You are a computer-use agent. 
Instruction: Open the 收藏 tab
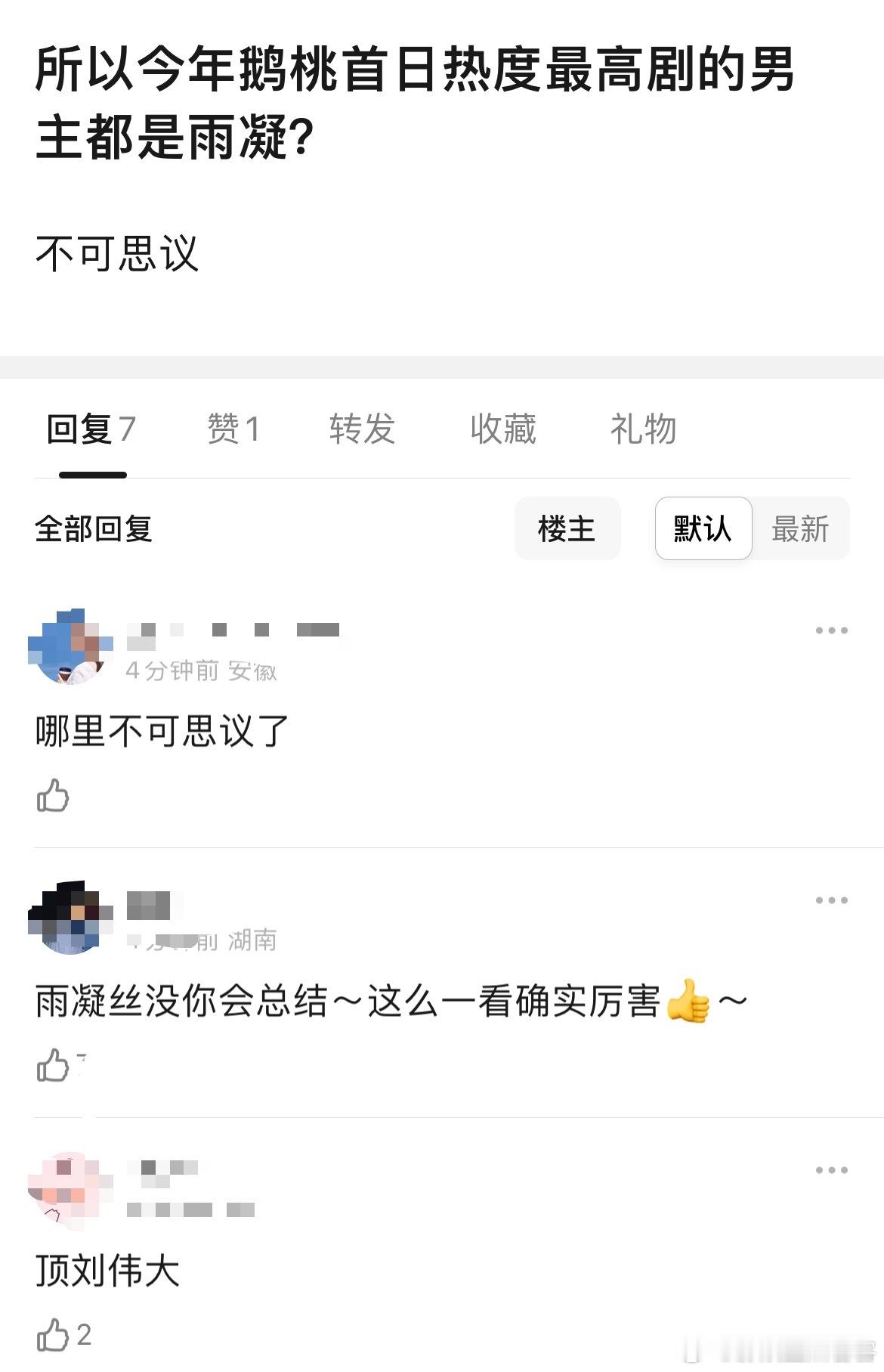pos(502,429)
